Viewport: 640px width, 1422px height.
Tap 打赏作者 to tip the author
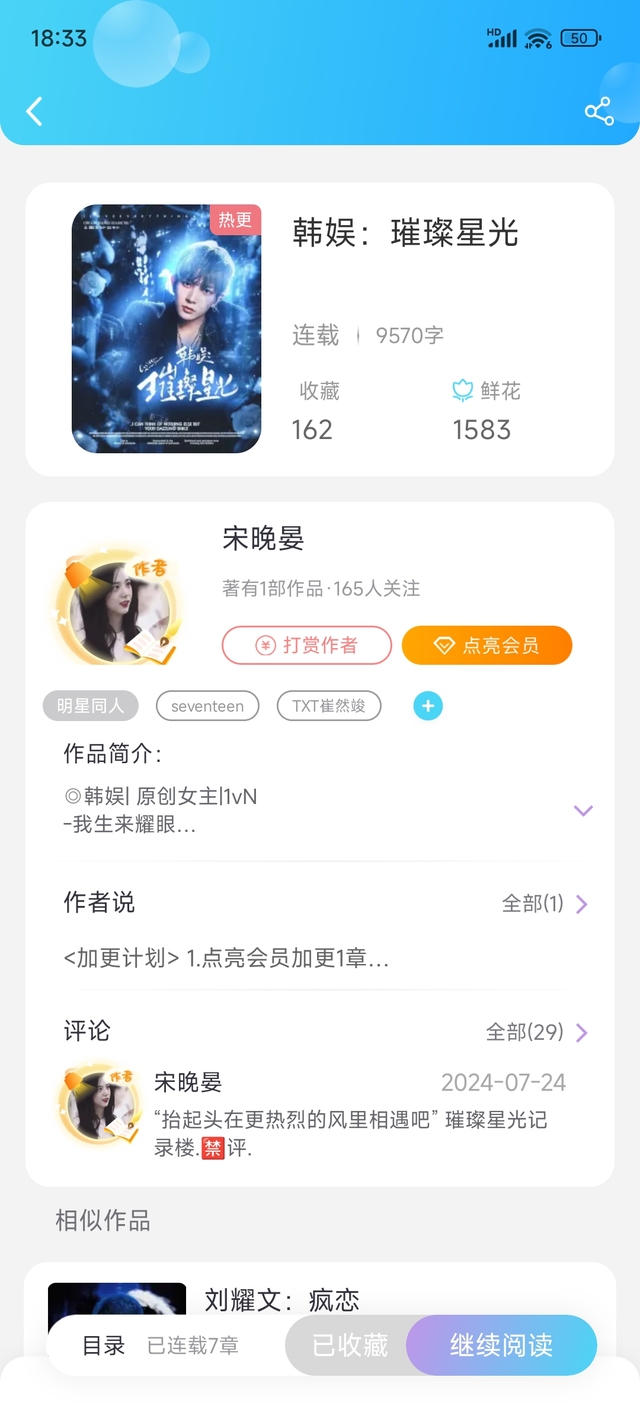(306, 645)
